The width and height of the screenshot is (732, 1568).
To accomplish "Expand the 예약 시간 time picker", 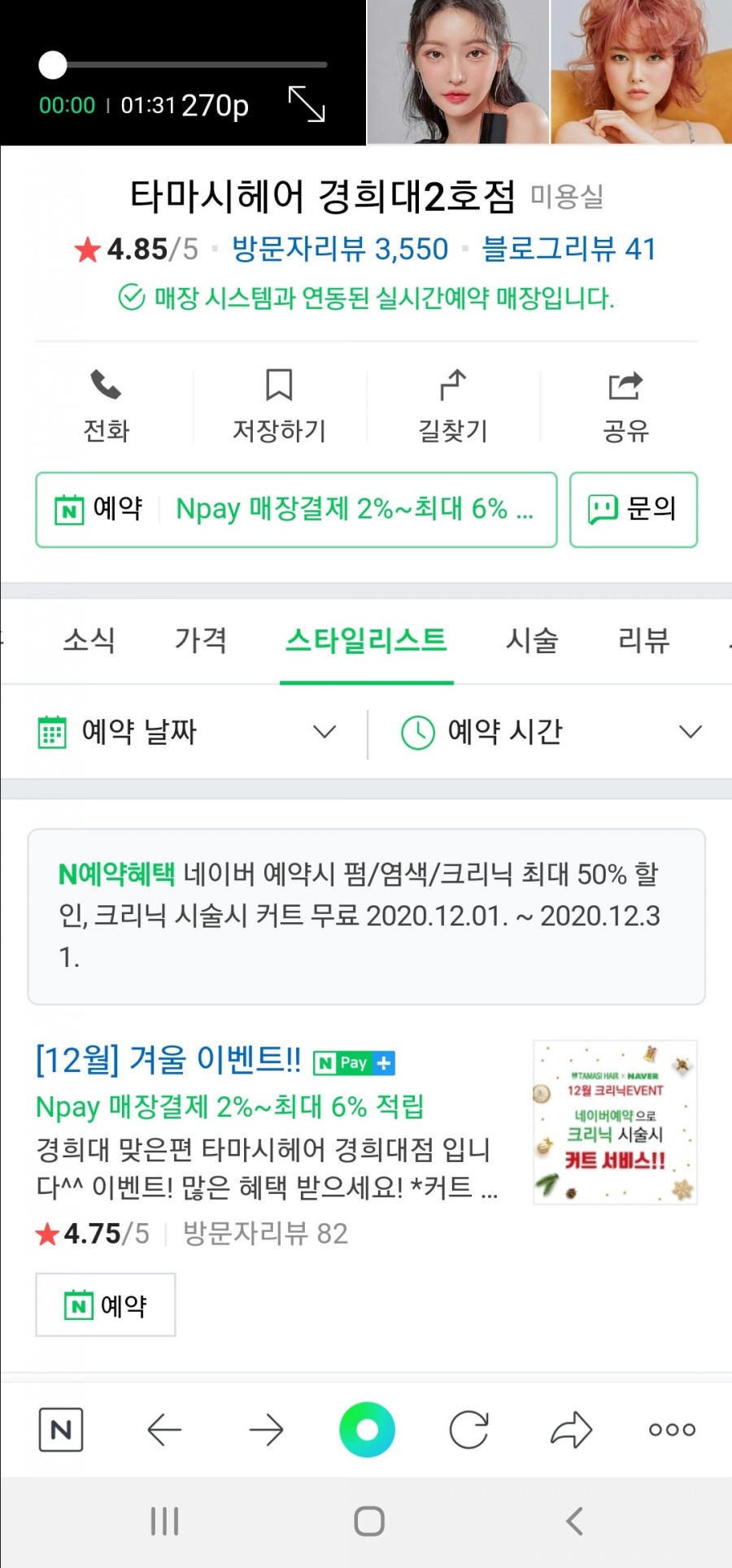I will click(x=551, y=732).
